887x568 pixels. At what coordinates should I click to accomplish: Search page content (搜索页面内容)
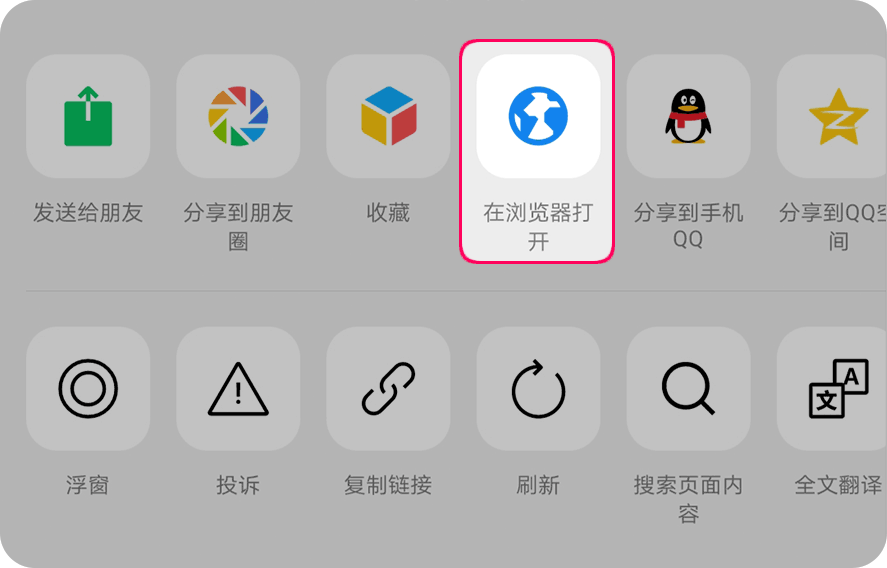(x=688, y=388)
